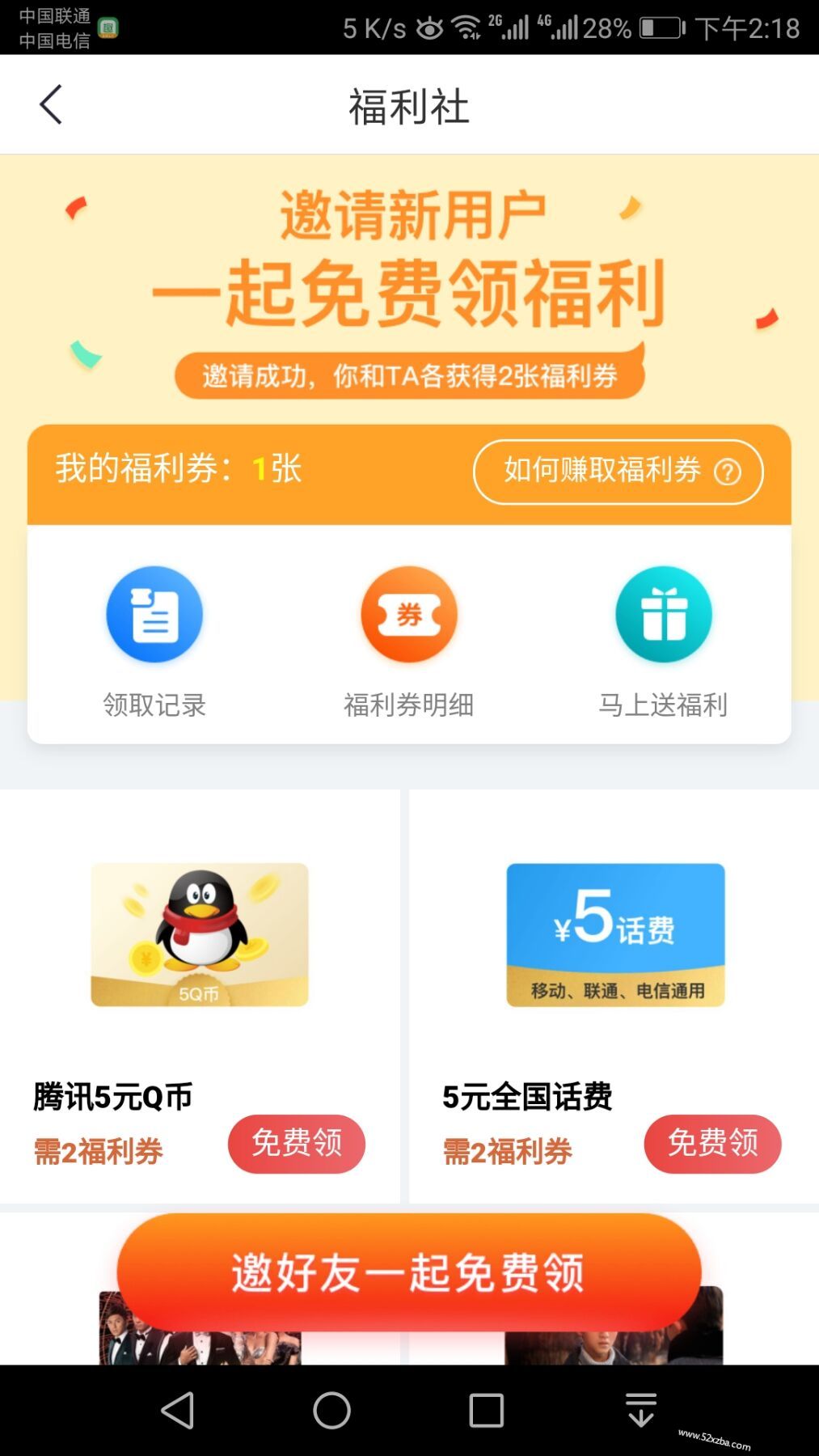Screen dimensions: 819x1456
Task: Tap the back arrow to leave 福利社
Action: pyautogui.click(x=51, y=104)
